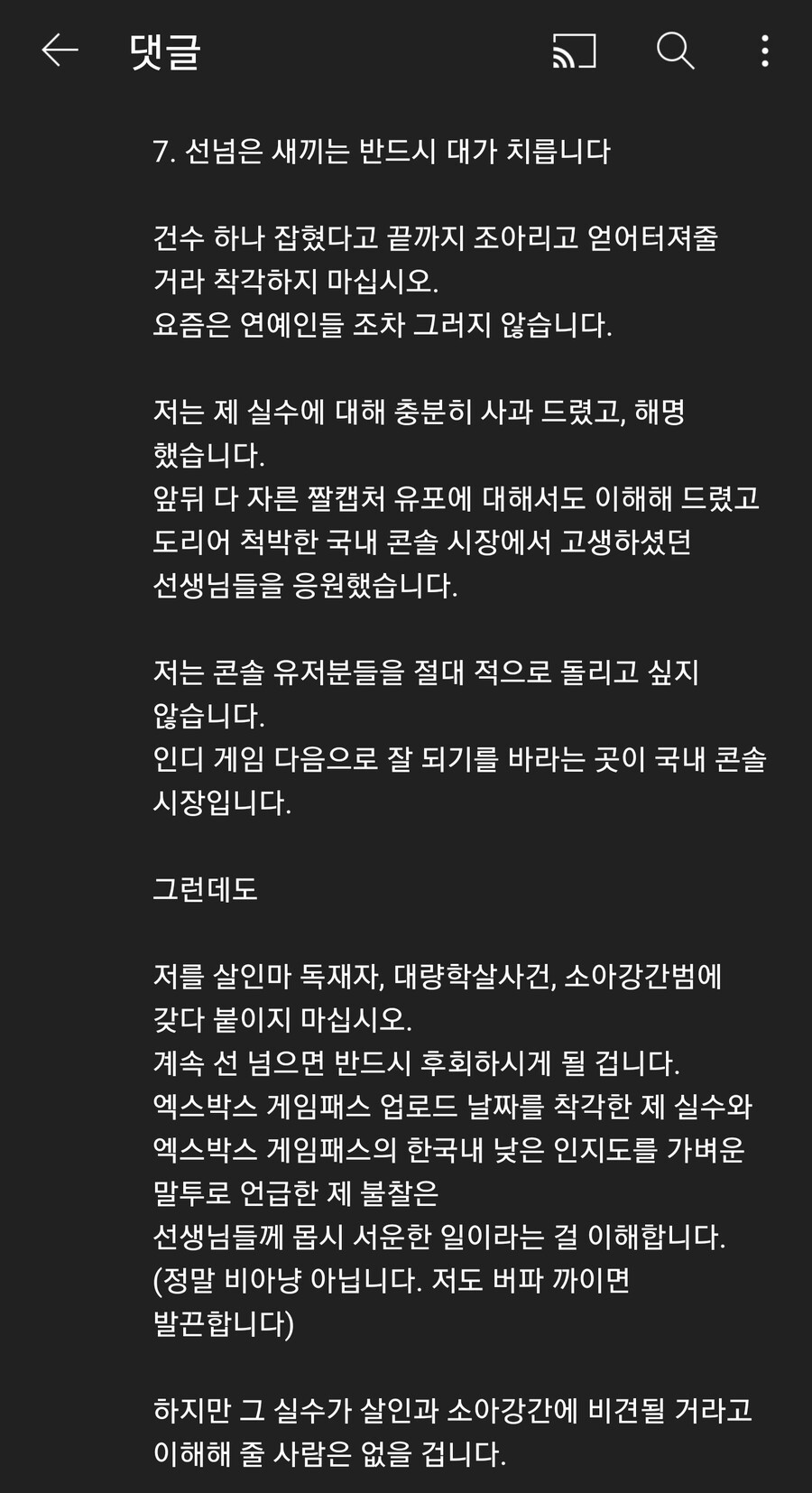Open the cast to device option
812x1493 pixels.
click(x=575, y=51)
